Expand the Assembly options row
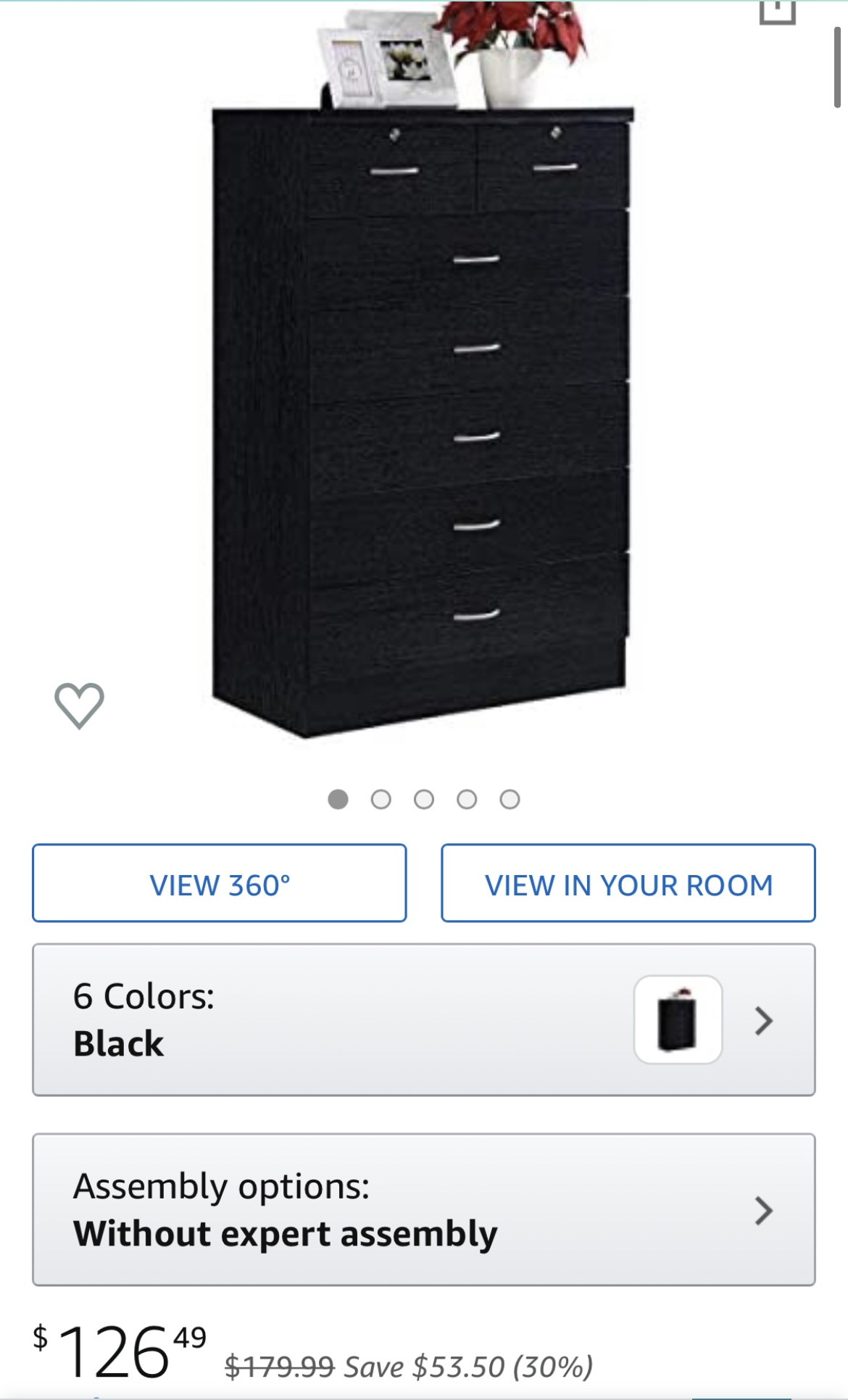This screenshot has height=1400, width=848. pyautogui.click(x=423, y=1209)
